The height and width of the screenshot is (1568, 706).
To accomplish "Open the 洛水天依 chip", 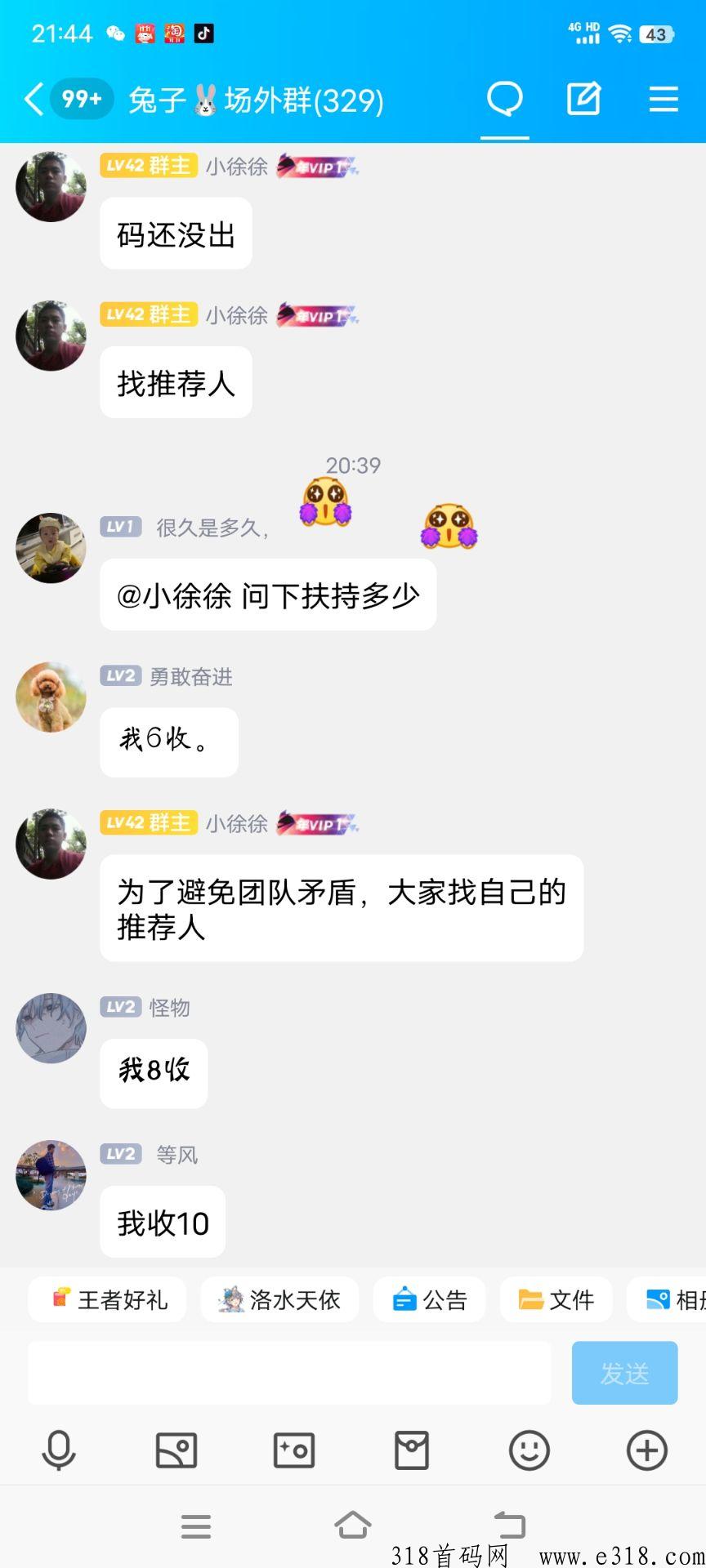I will [x=279, y=1299].
